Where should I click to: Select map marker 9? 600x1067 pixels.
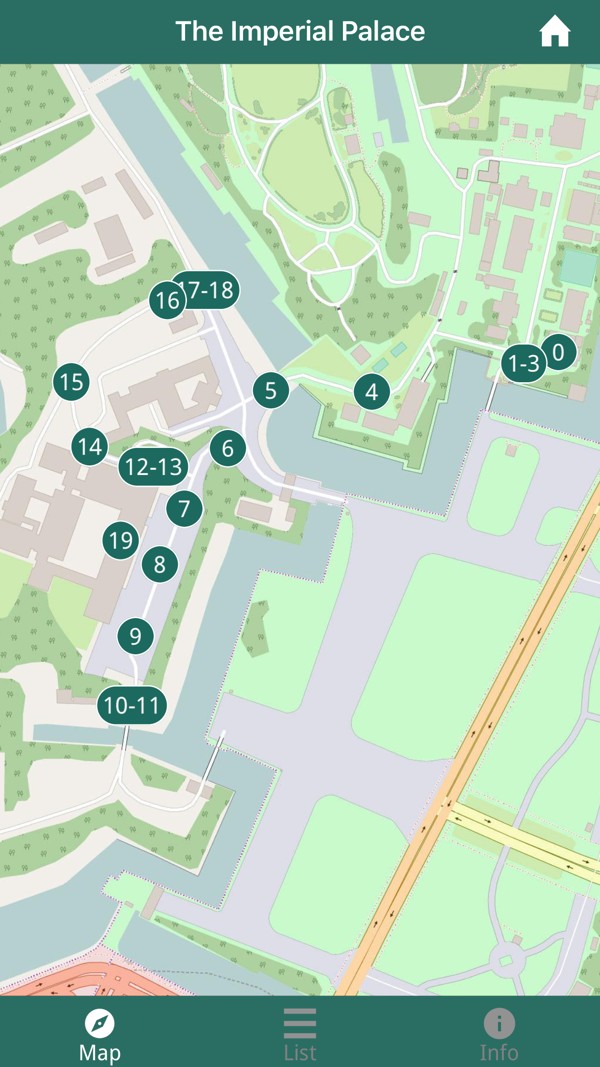pyautogui.click(x=135, y=636)
